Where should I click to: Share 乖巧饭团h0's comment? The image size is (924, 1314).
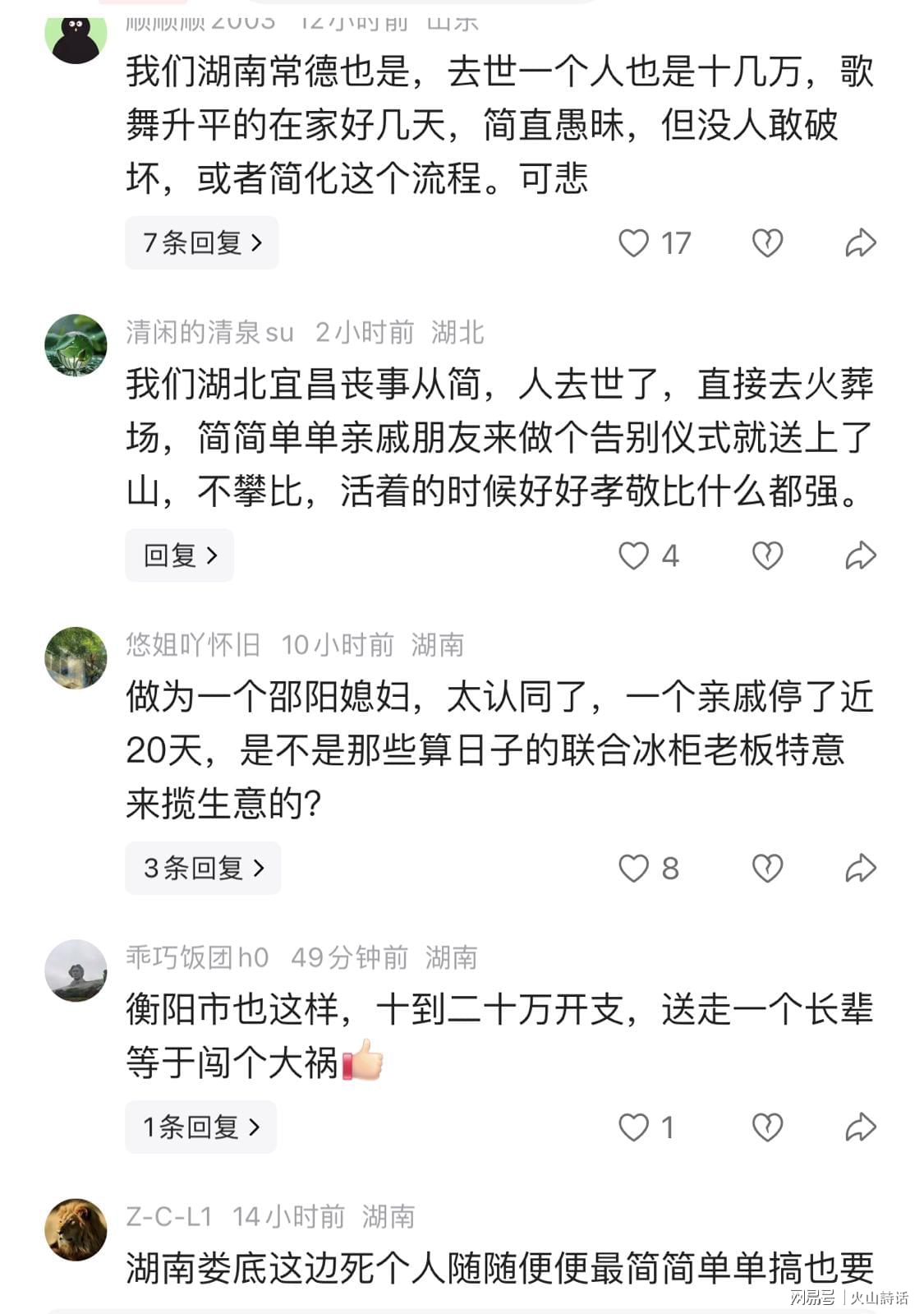pyautogui.click(x=861, y=1127)
